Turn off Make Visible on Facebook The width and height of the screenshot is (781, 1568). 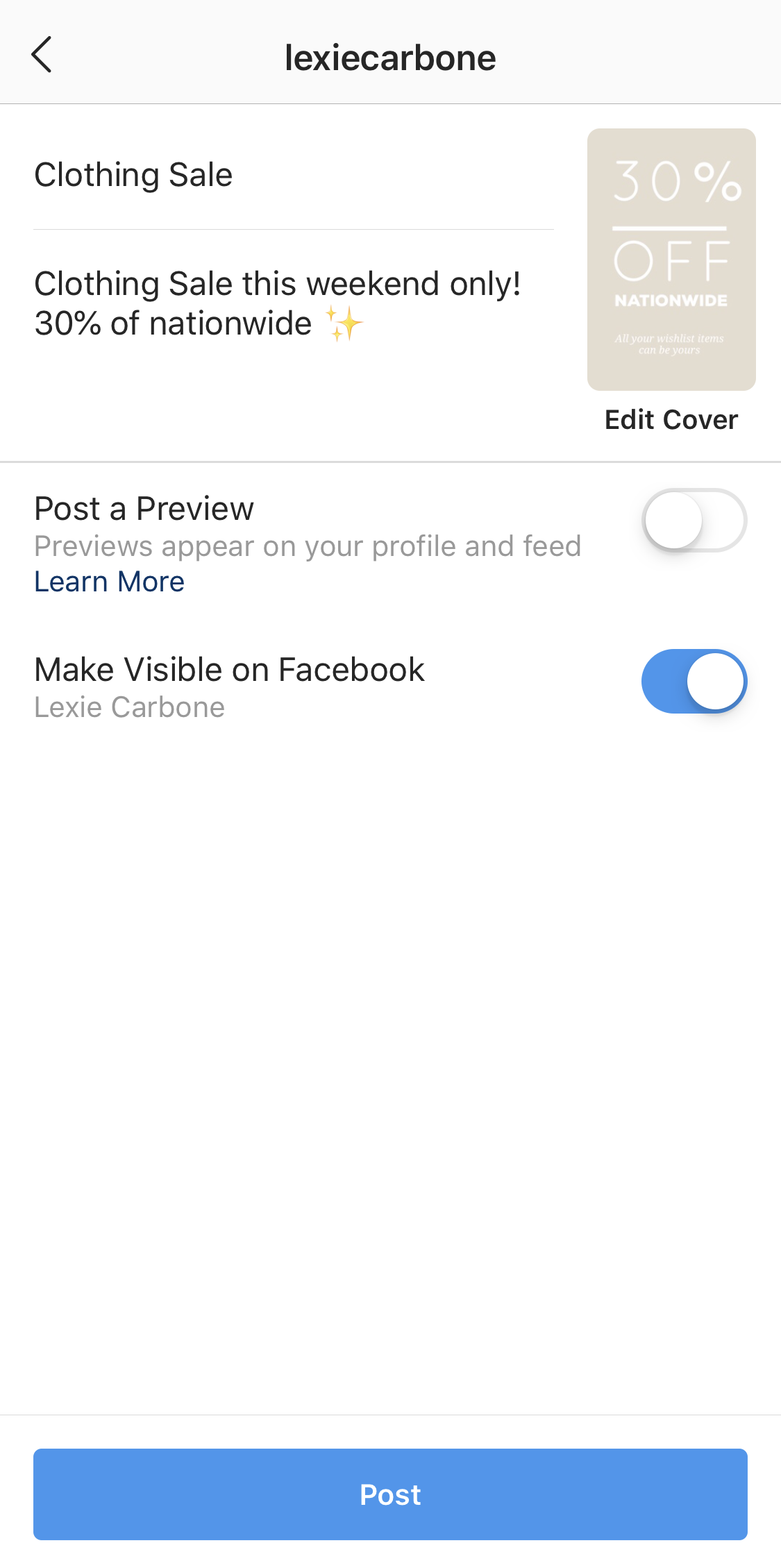point(694,682)
